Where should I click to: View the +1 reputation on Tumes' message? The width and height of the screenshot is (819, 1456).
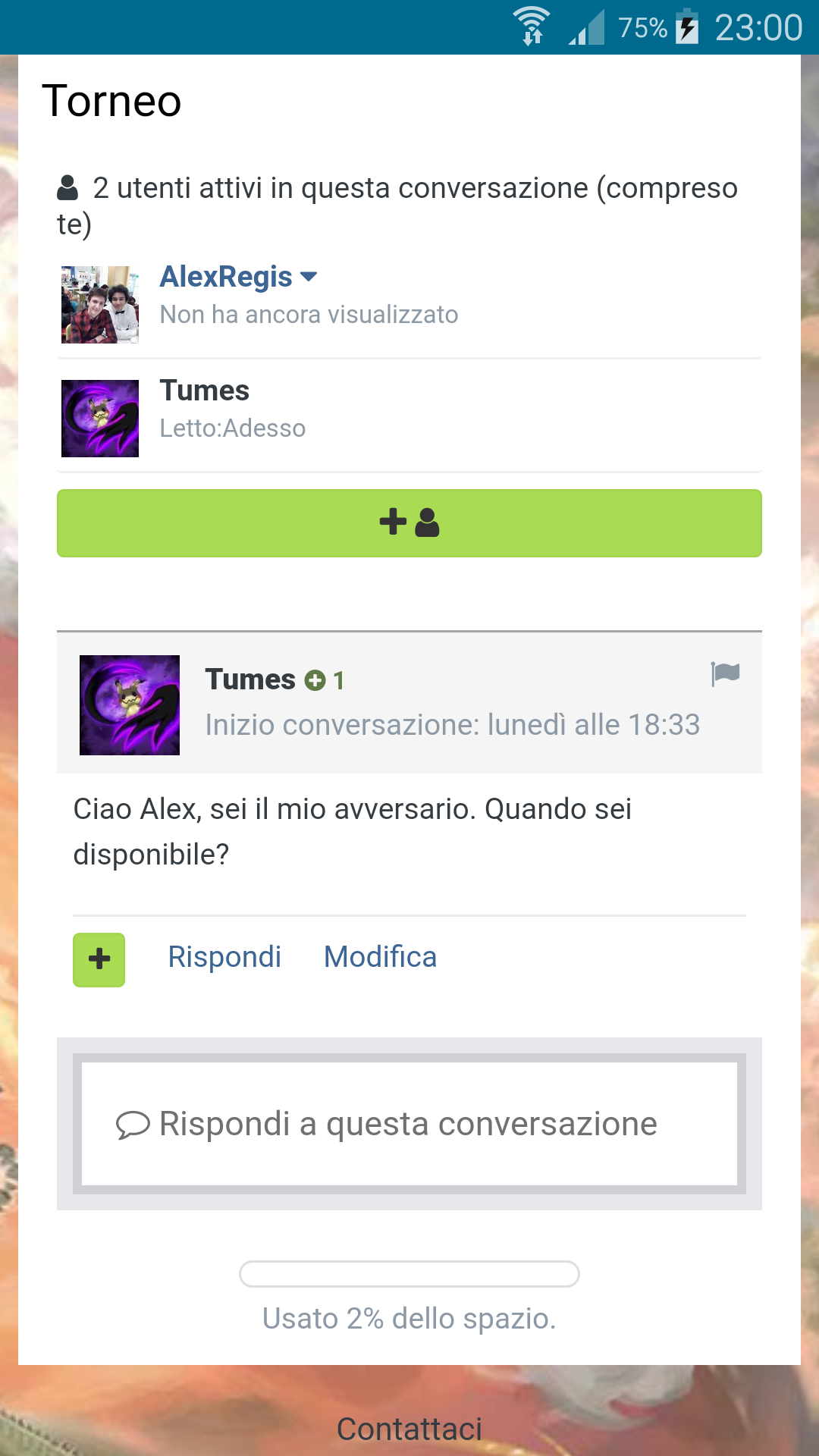(325, 680)
